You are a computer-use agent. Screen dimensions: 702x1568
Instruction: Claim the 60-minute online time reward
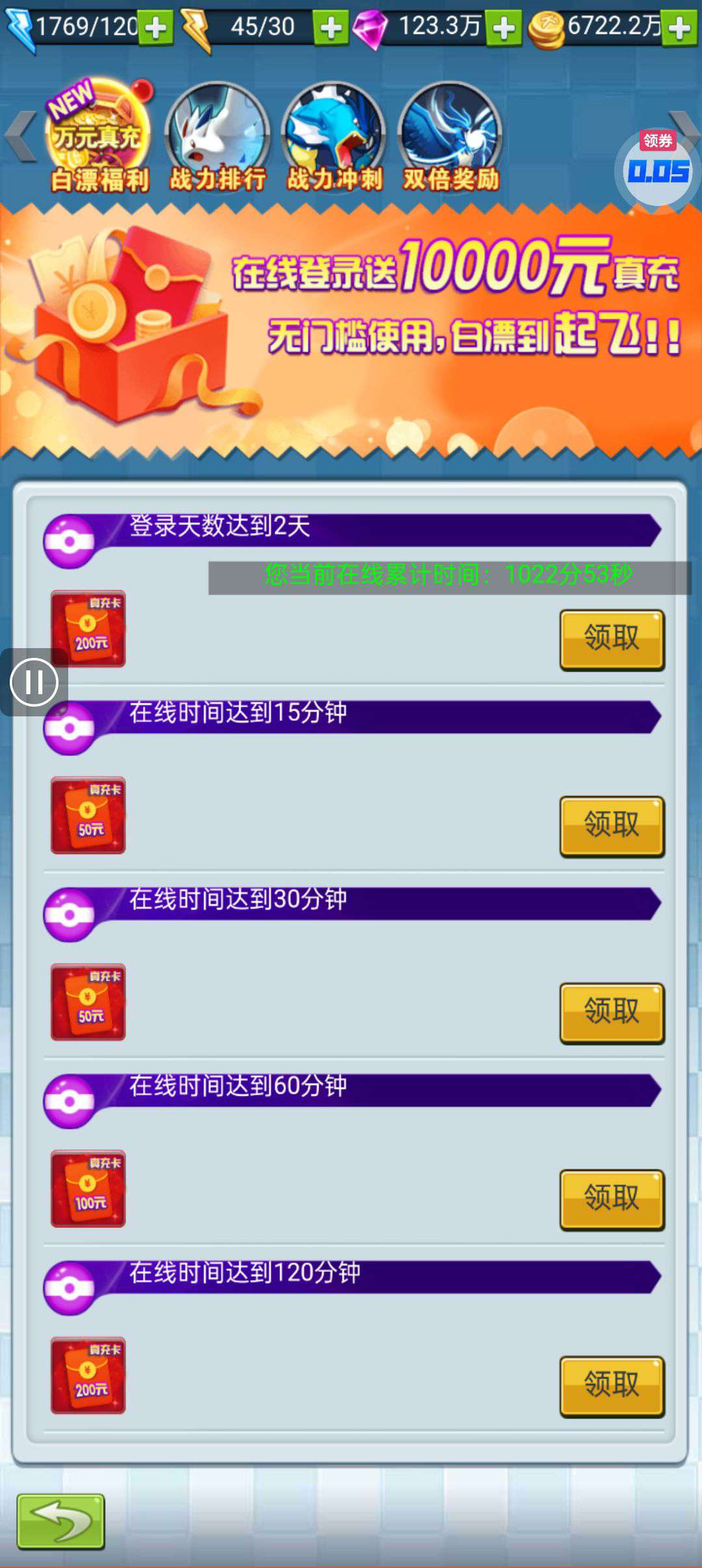[x=612, y=1199]
